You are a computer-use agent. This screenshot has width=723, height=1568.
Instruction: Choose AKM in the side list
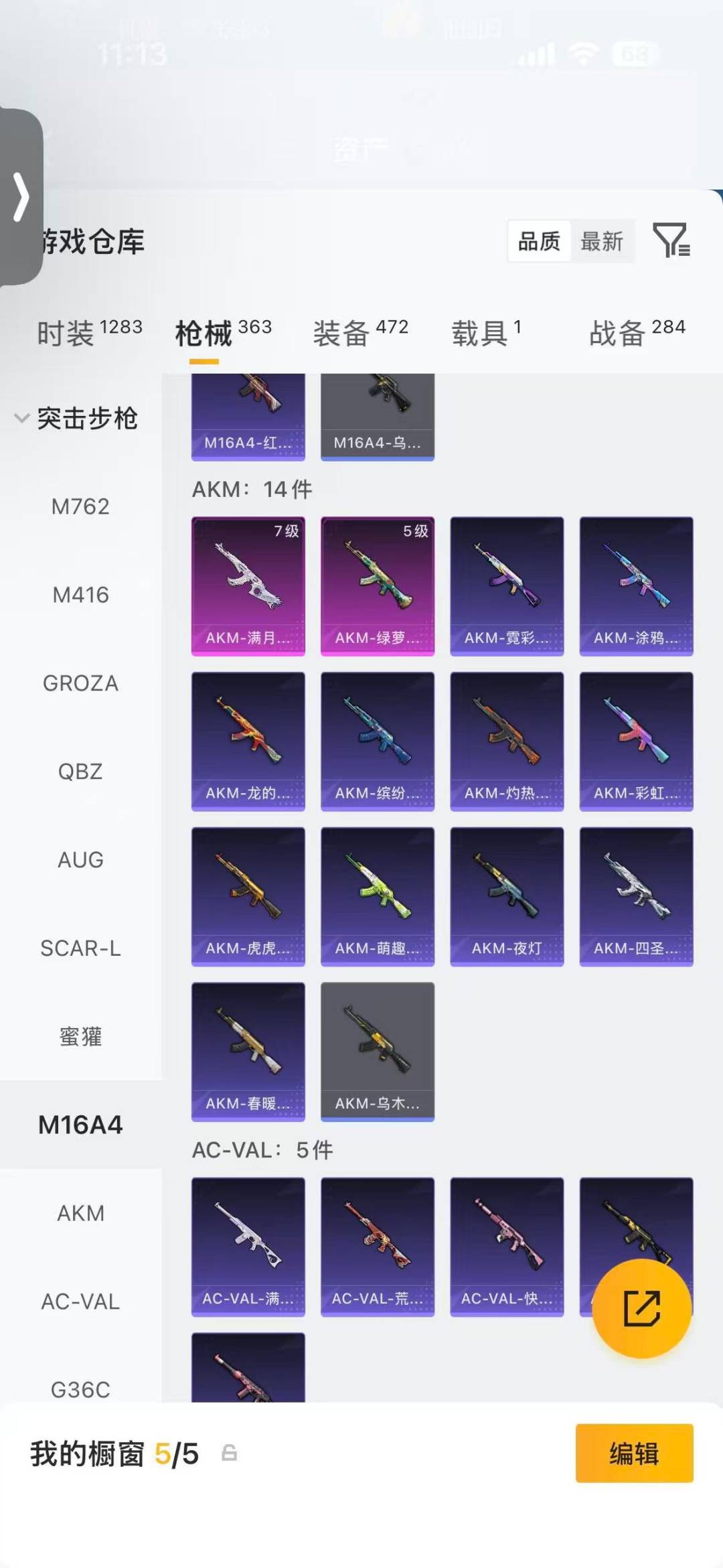tap(80, 1213)
